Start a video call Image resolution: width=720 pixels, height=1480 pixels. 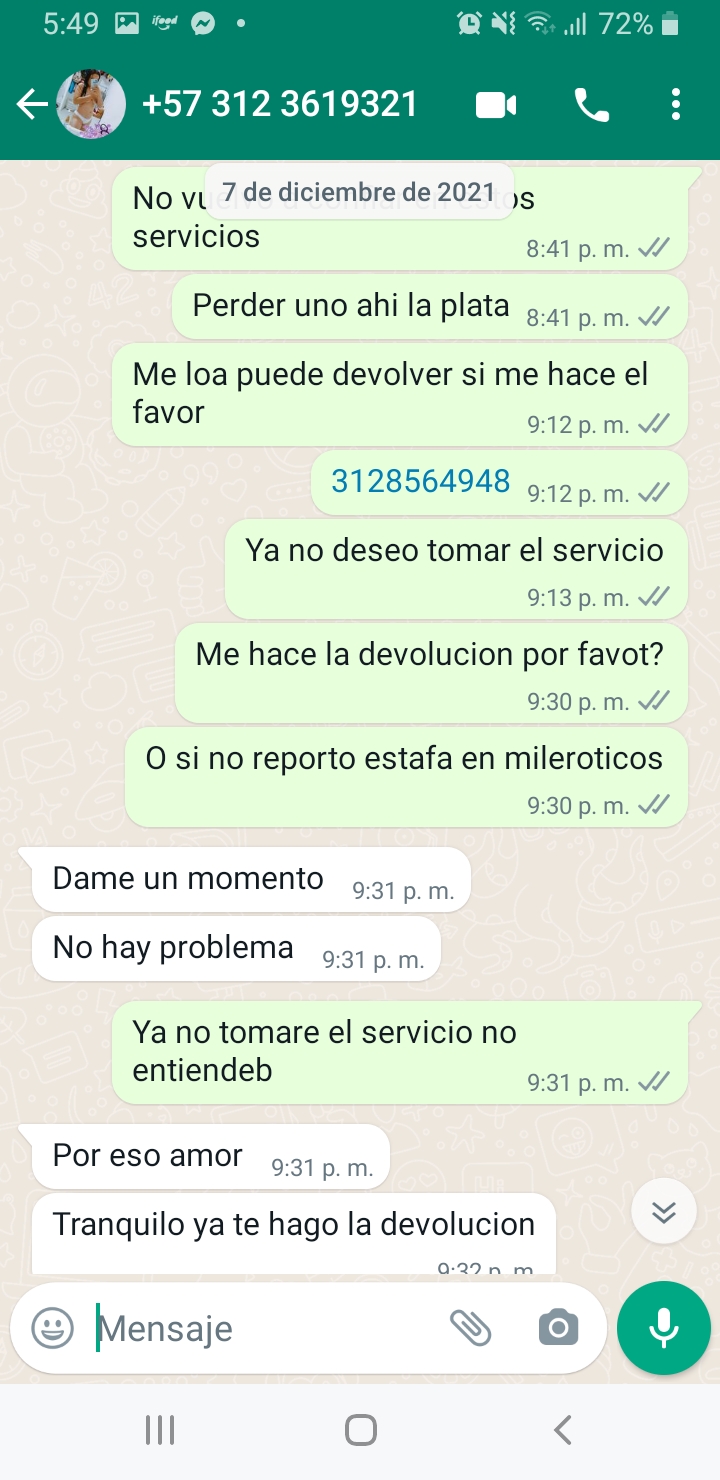pos(496,104)
